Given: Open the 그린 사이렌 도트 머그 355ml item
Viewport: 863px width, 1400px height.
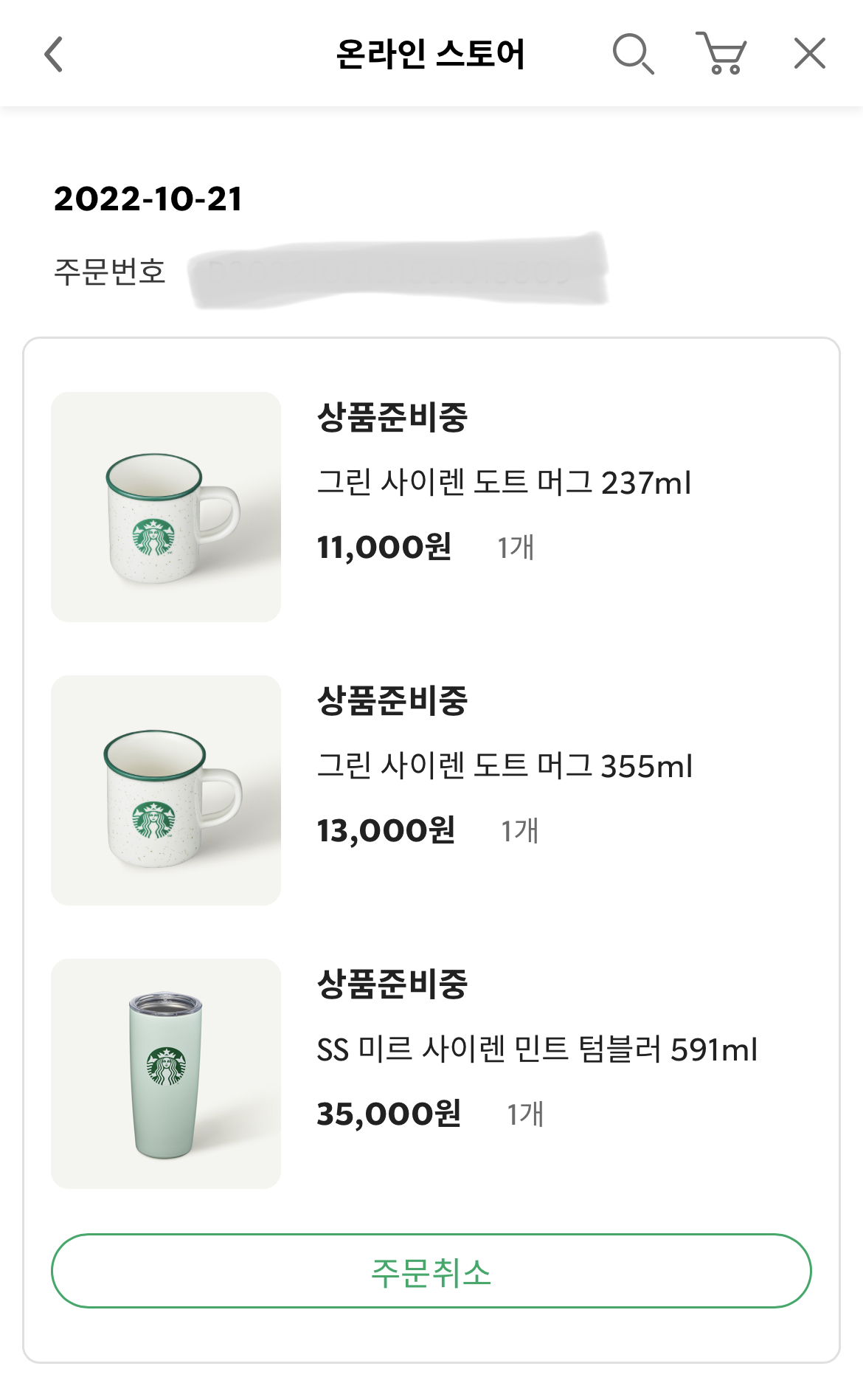Looking at the screenshot, I should [x=505, y=766].
